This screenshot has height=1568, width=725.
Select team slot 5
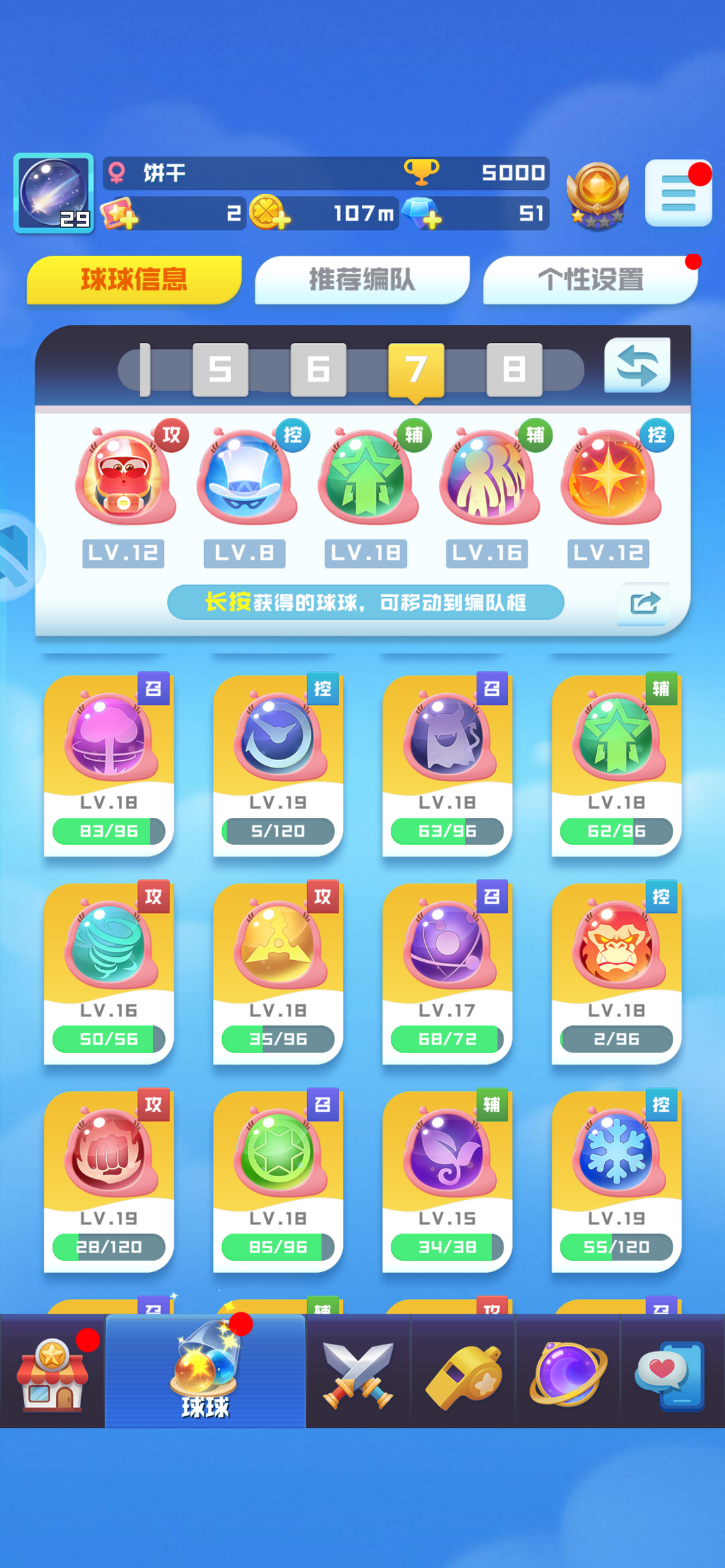point(220,370)
